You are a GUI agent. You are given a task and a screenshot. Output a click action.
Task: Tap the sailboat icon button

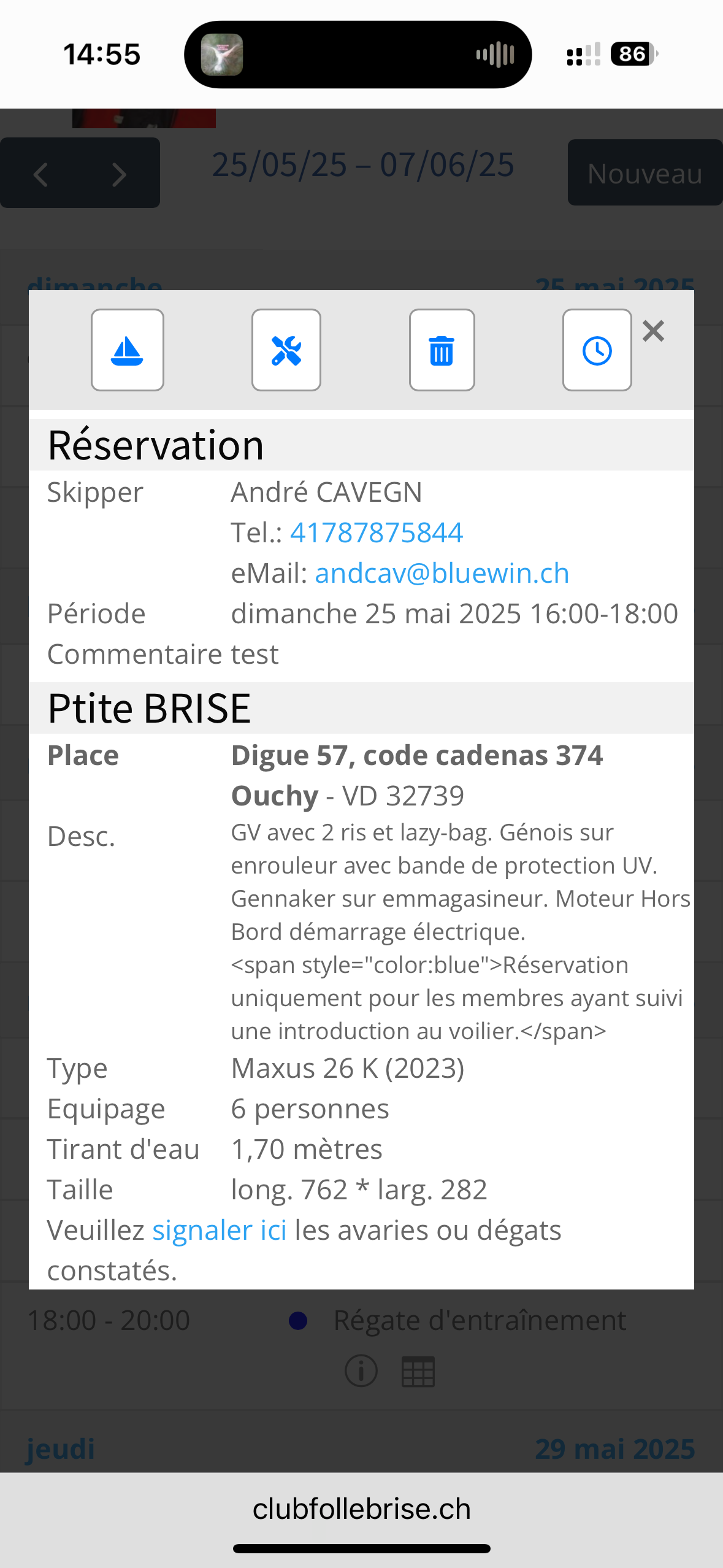pos(128,350)
